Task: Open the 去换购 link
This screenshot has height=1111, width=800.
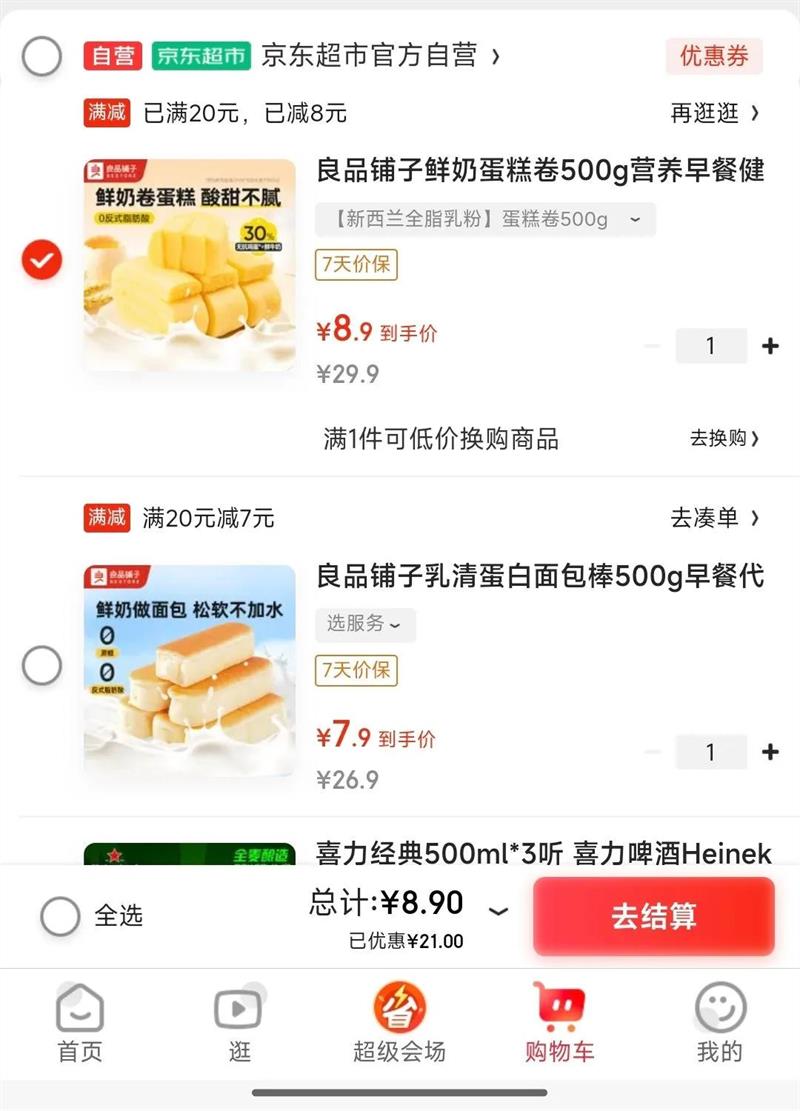Action: tap(724, 438)
